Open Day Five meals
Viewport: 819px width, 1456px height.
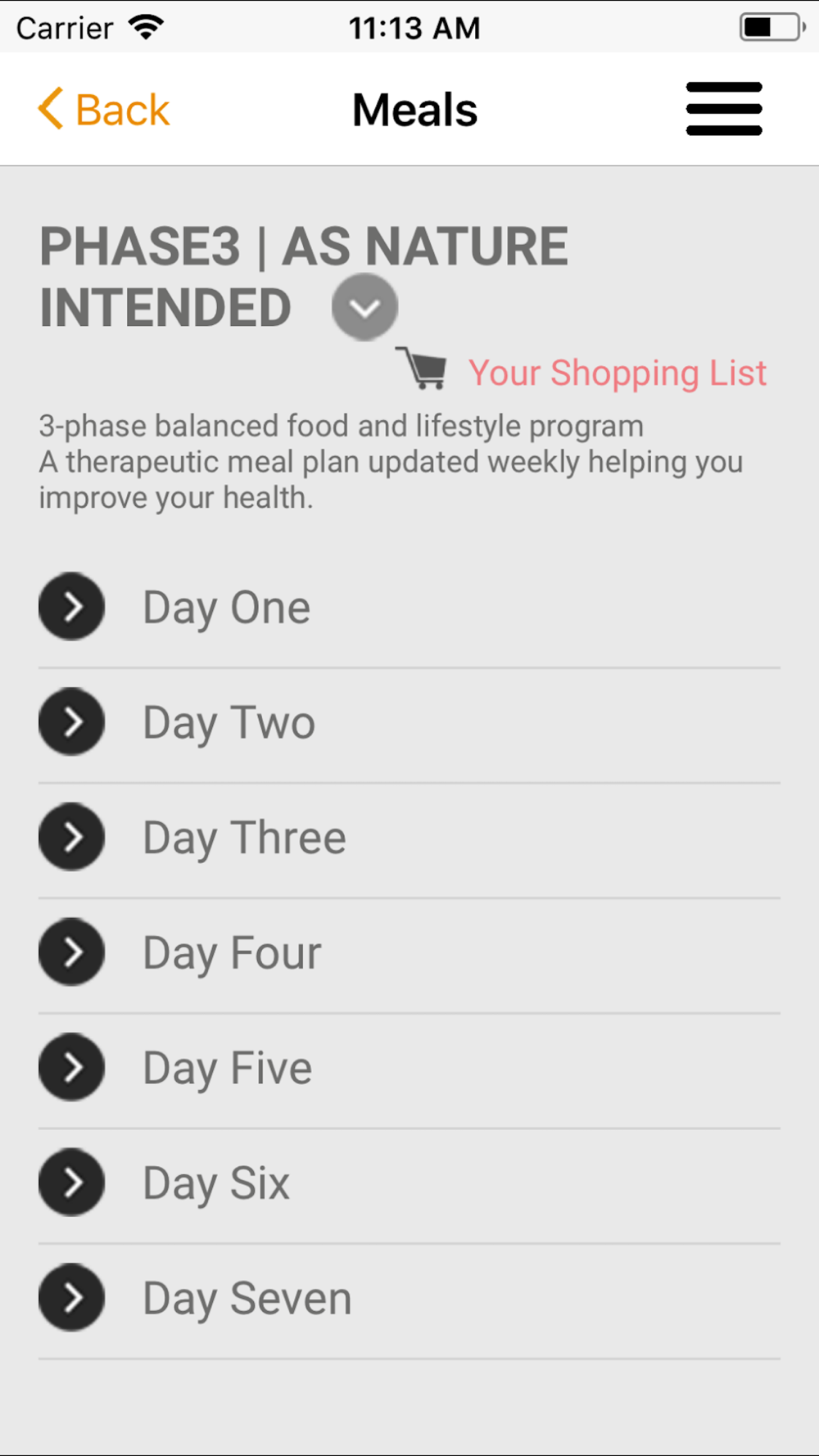pos(227,1068)
